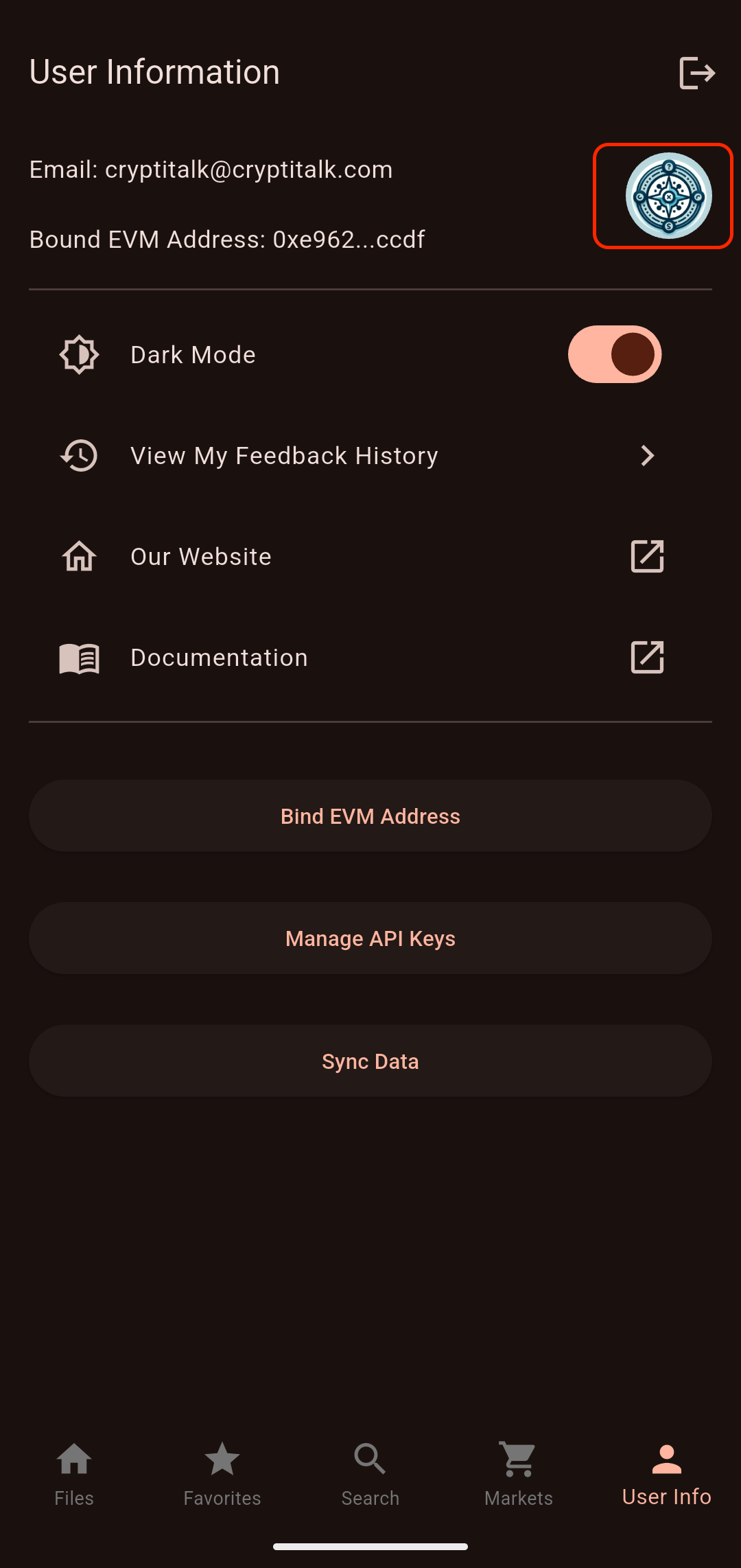Toggle the Dark Mode switch
Image resolution: width=741 pixels, height=1568 pixels.
[614, 354]
